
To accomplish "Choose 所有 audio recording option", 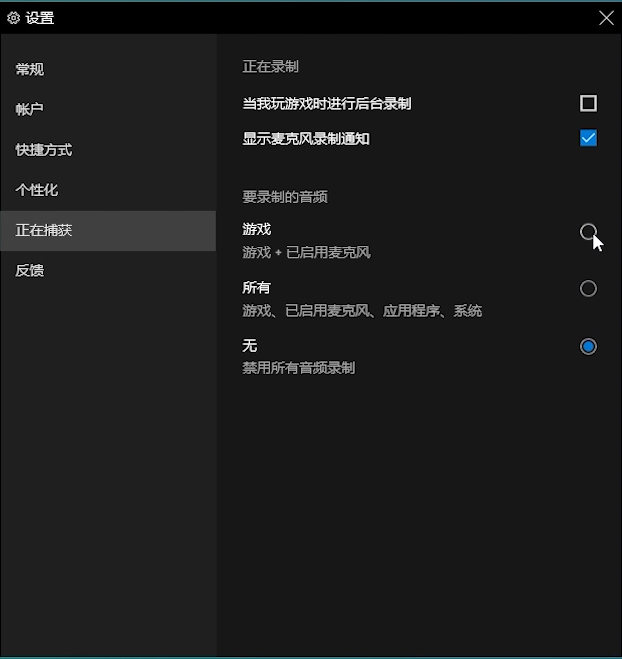I will coord(588,289).
